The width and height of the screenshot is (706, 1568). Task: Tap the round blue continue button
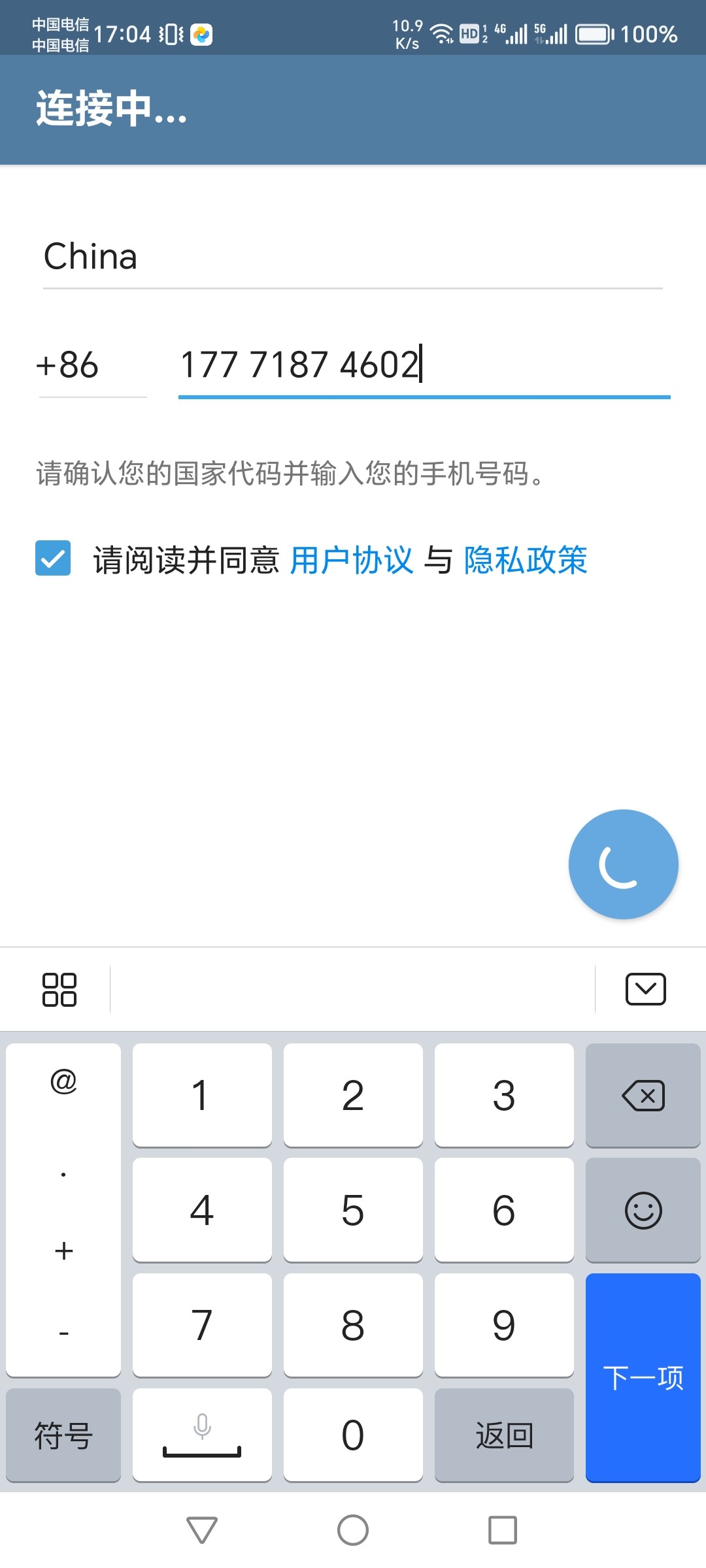pos(623,864)
